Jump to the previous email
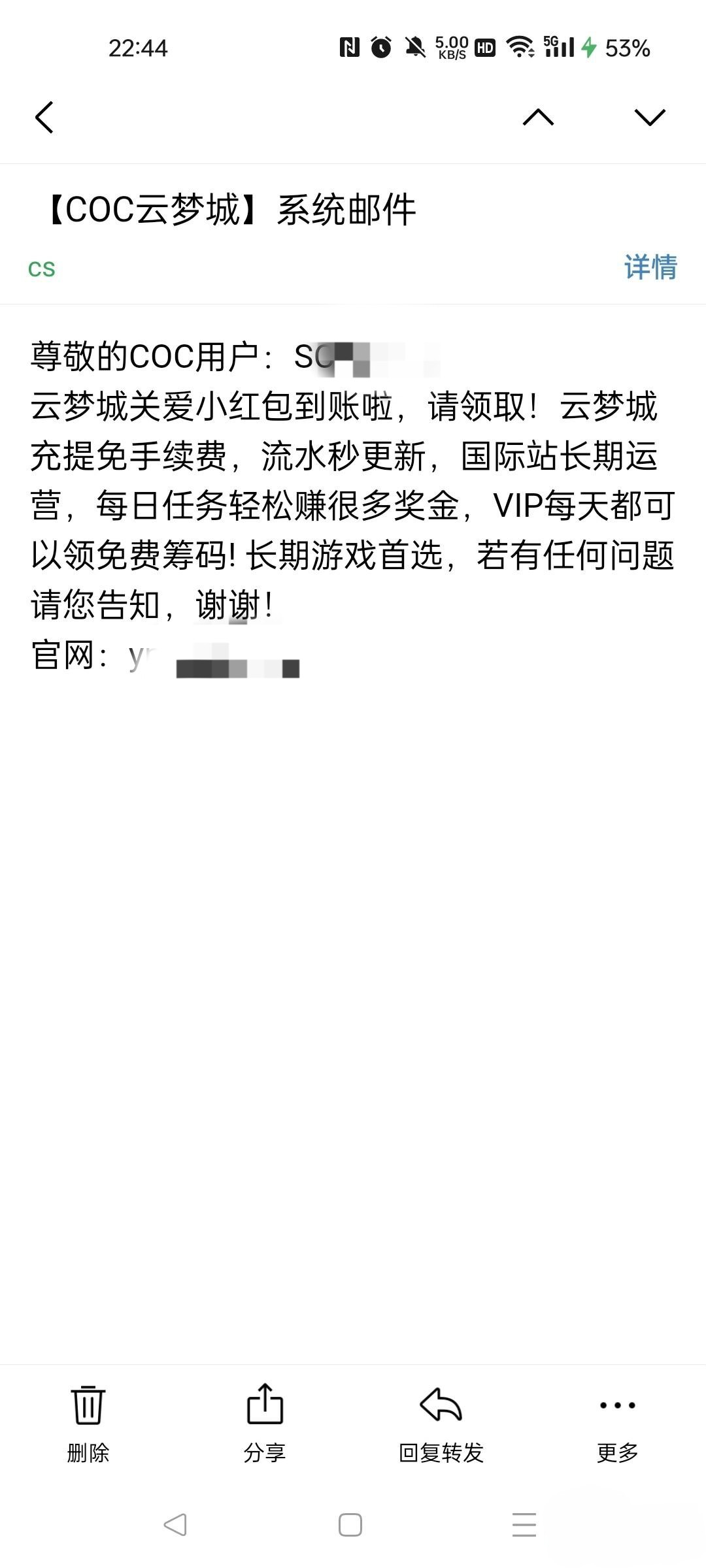 coord(538,118)
